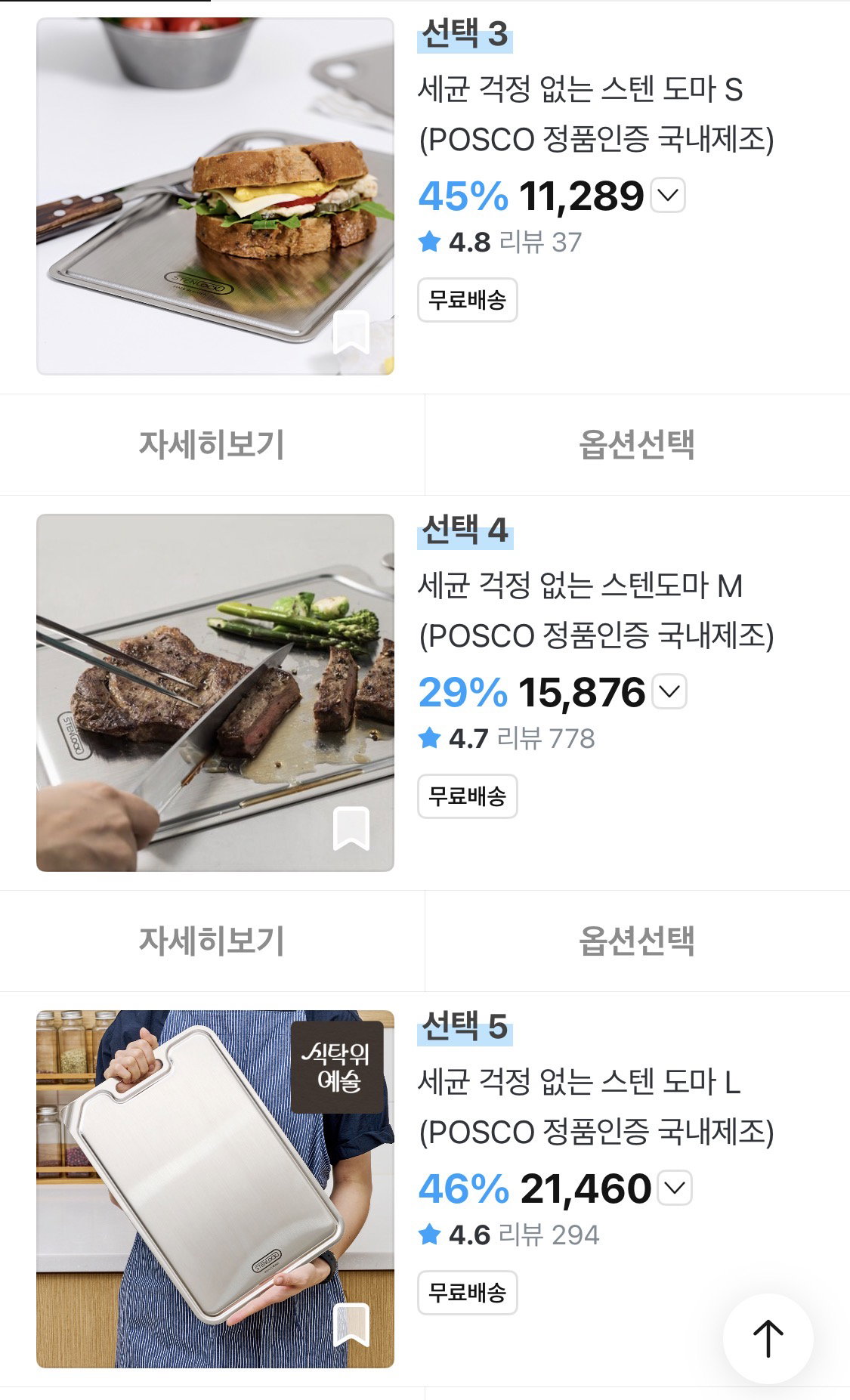Tap 옵션선택 under the 스텐 도마 S
The width and height of the screenshot is (850, 1400).
pos(637,444)
